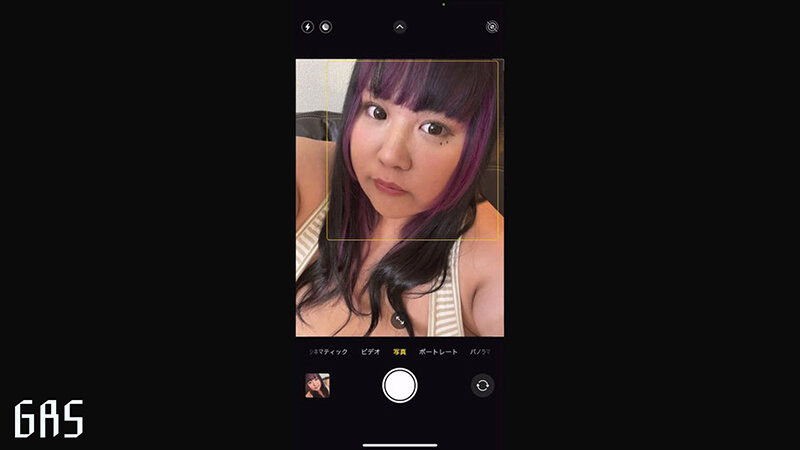Take a photo with the shutter button
Image resolution: width=800 pixels, height=450 pixels.
(x=400, y=385)
